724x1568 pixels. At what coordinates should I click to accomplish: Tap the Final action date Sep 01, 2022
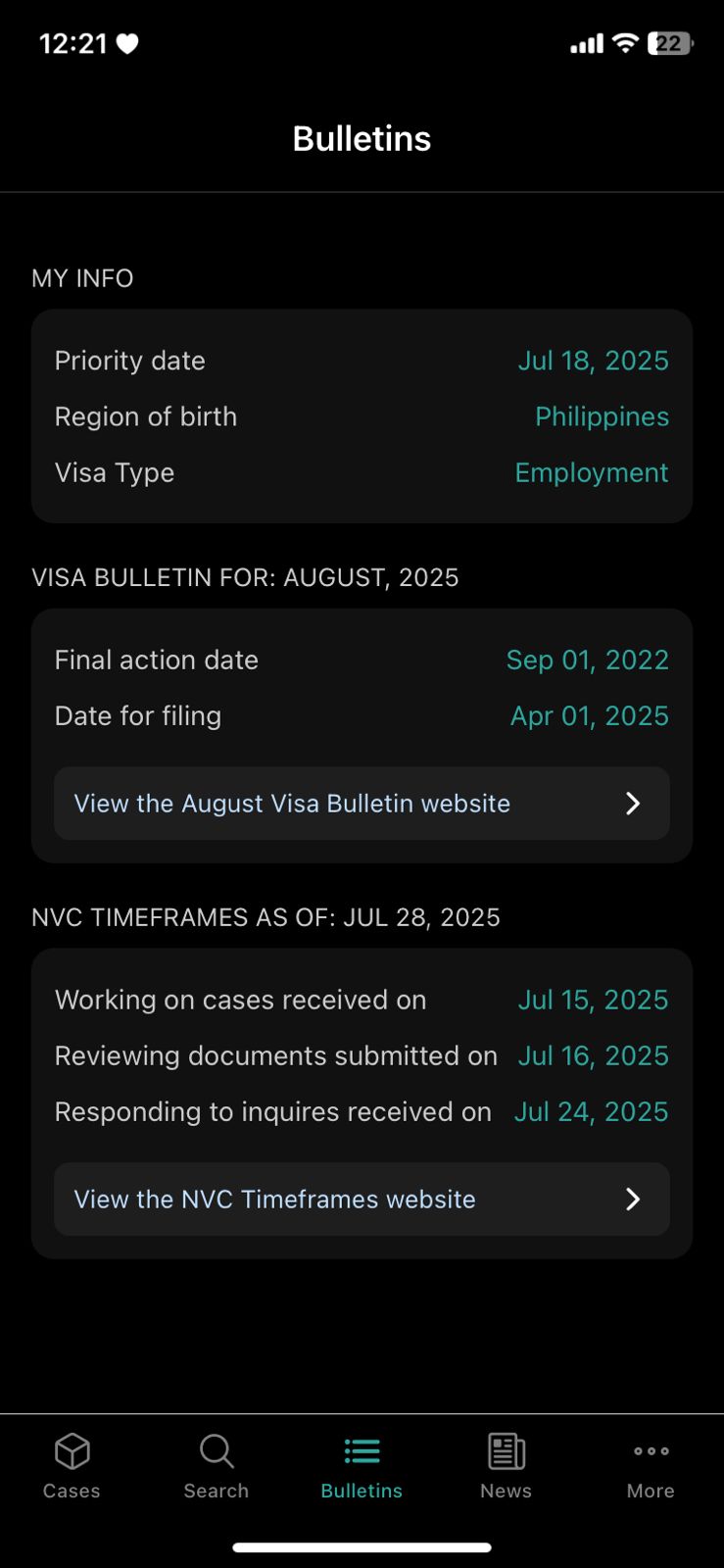pyautogui.click(x=587, y=660)
